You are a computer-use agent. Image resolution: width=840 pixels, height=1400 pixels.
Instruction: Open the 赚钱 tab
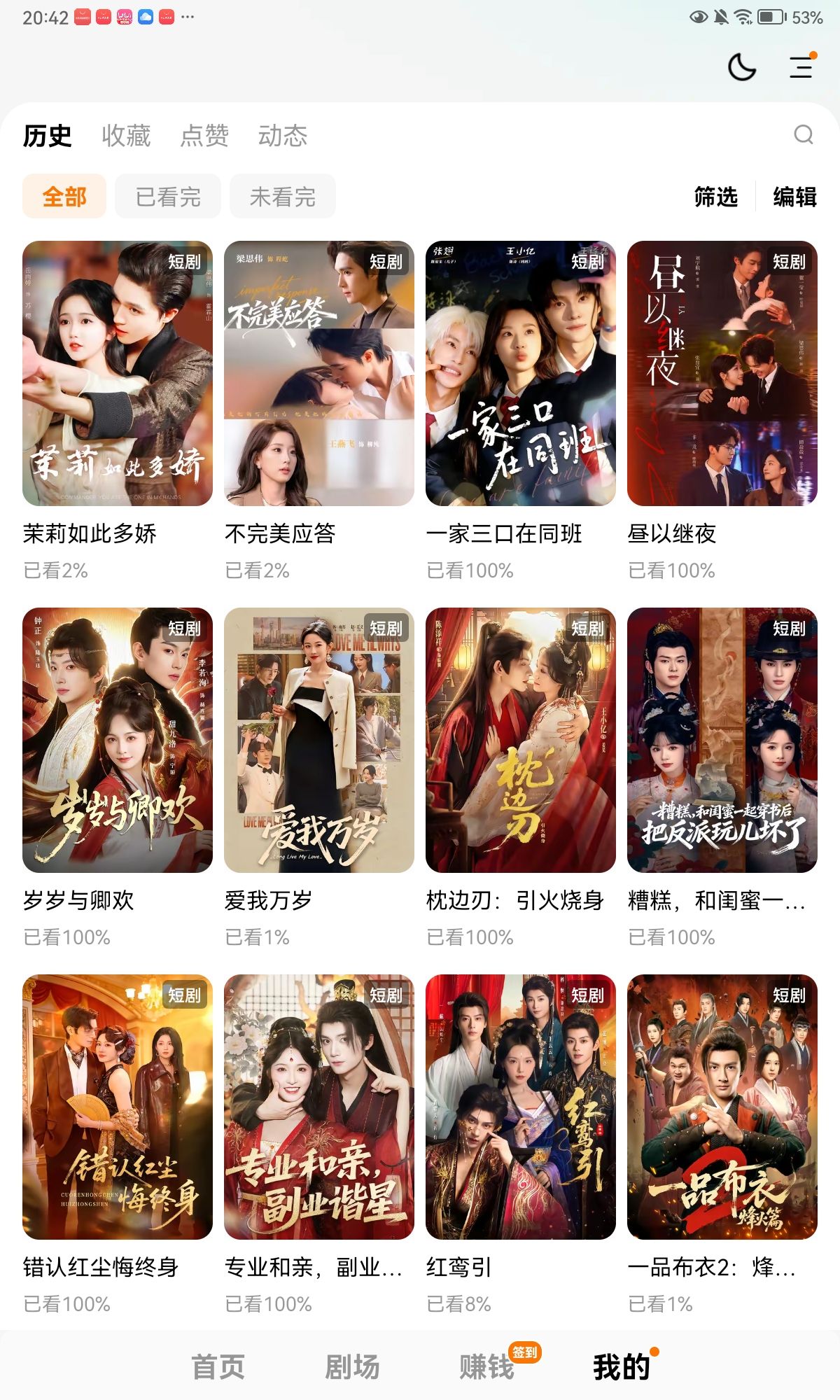[x=486, y=1366]
